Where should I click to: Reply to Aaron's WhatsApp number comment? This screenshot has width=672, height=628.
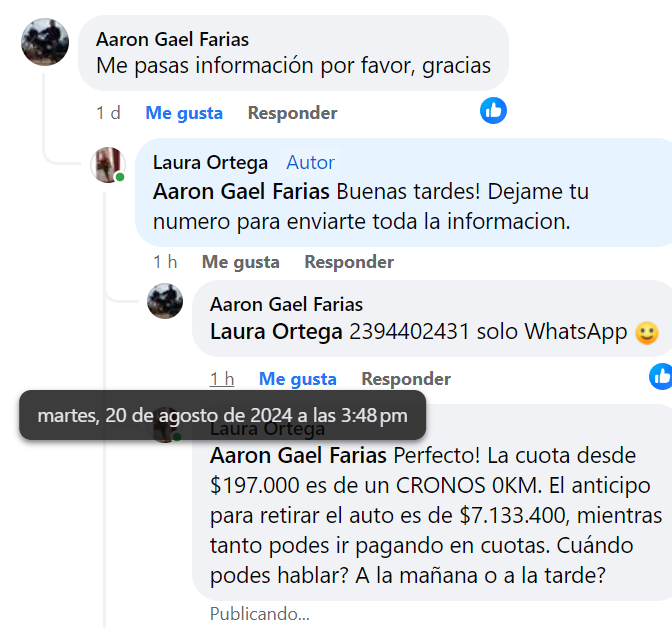coord(405,379)
